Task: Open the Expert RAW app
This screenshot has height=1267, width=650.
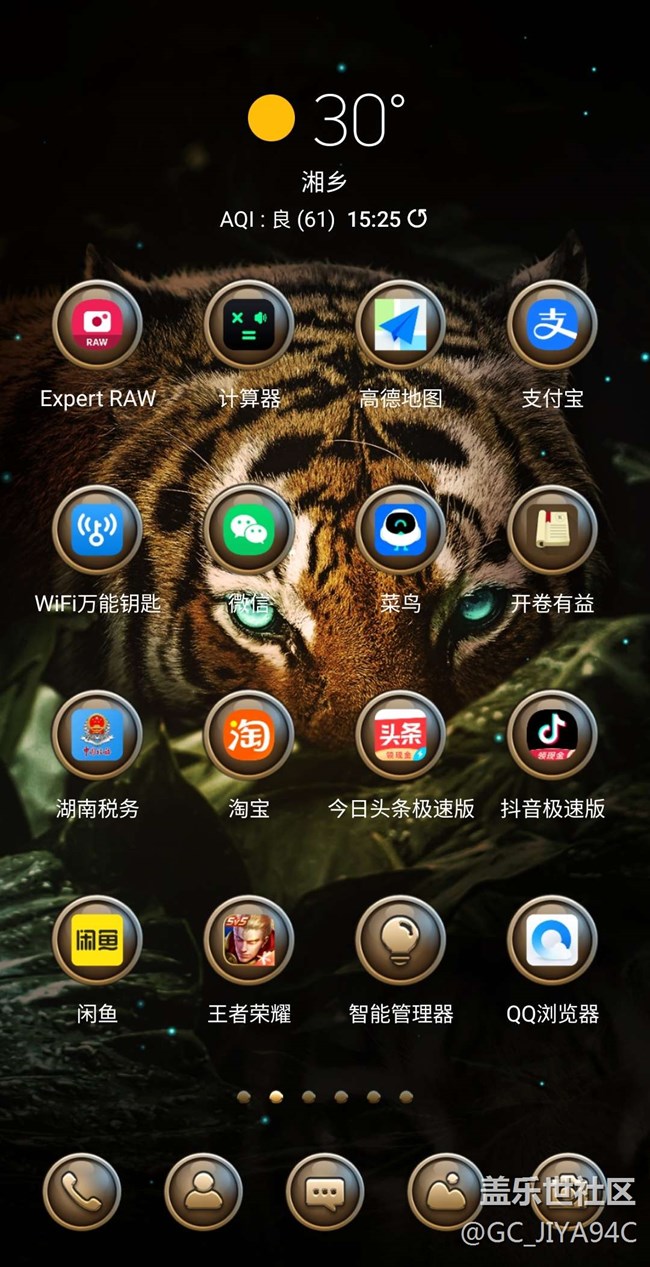Action: click(x=97, y=325)
